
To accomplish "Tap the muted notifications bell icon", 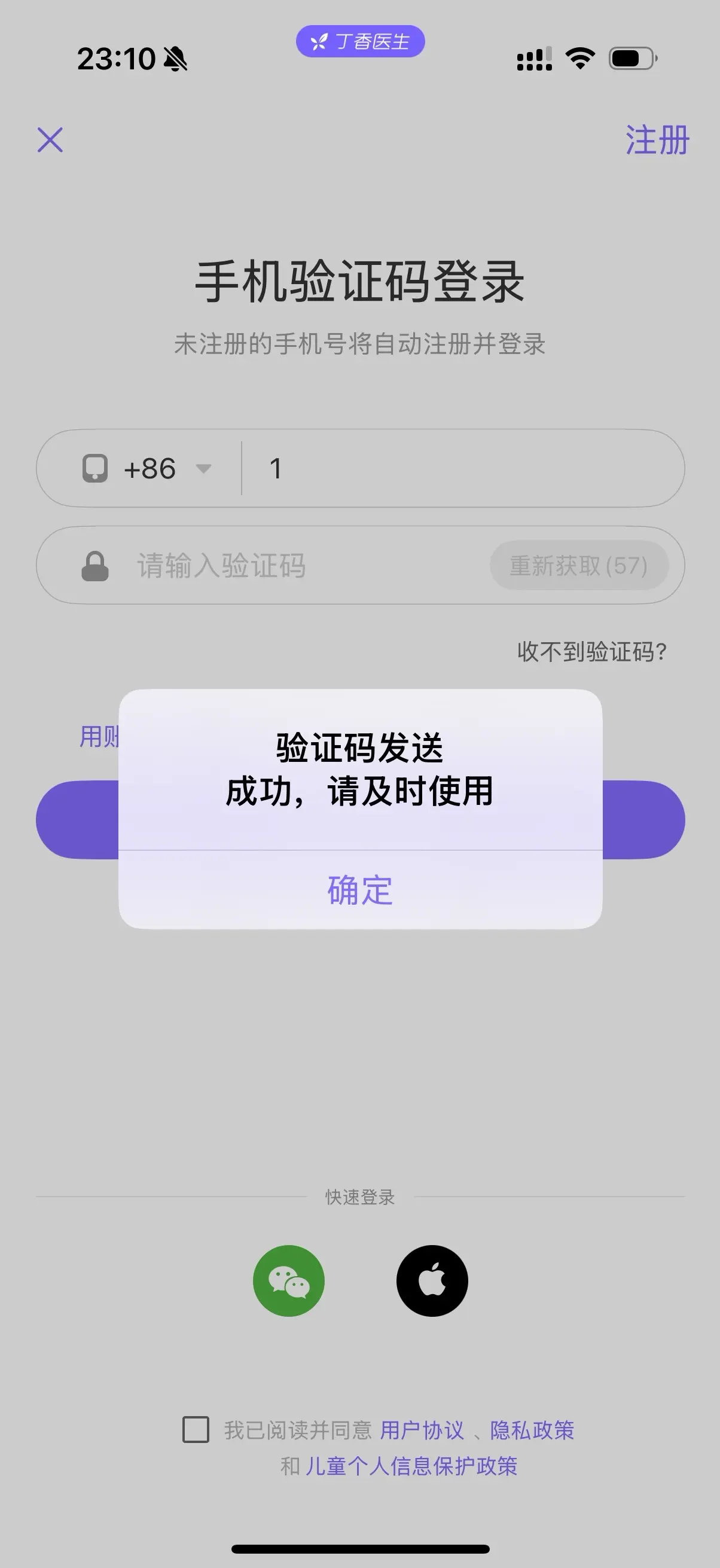I will (x=173, y=59).
